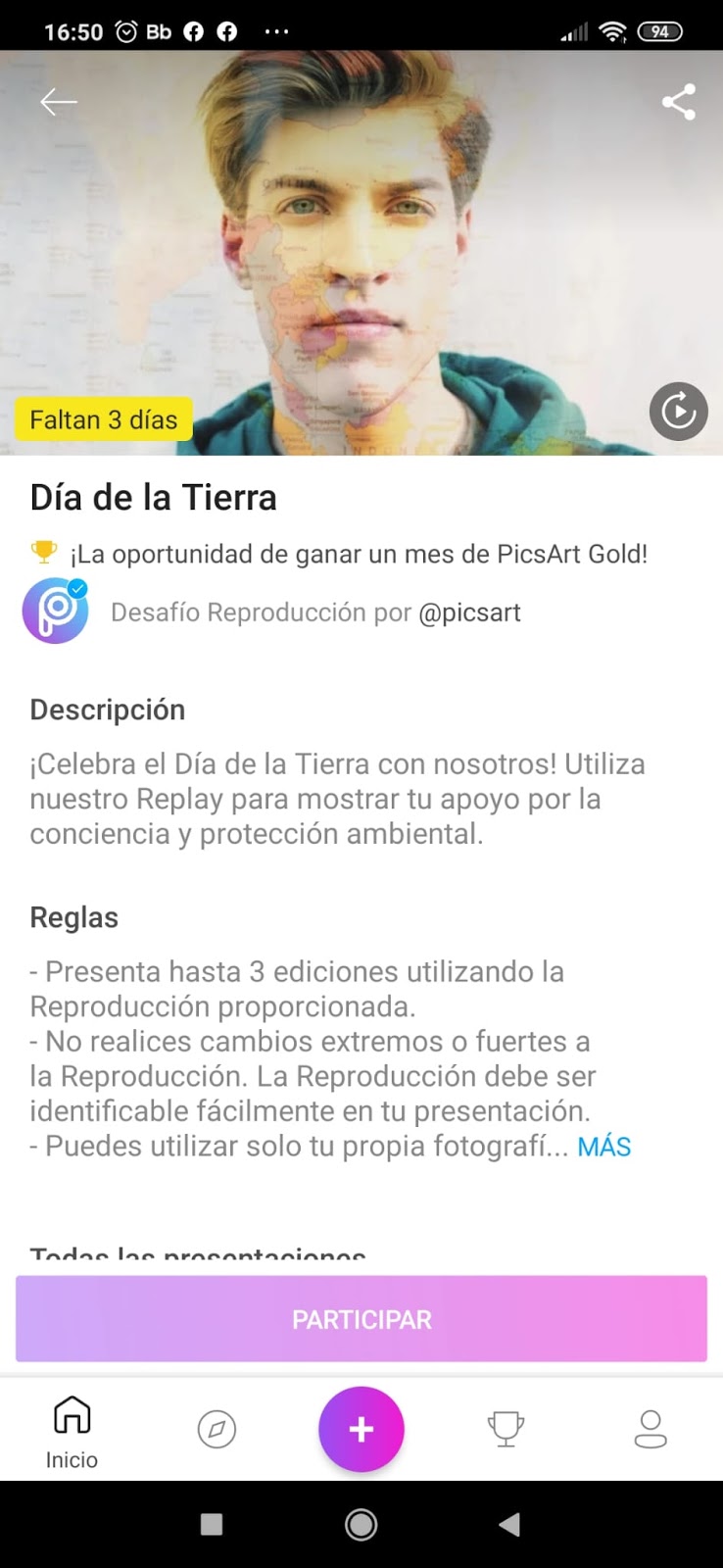
Task: Share this Día de la Tierra challenge
Action: click(x=678, y=102)
